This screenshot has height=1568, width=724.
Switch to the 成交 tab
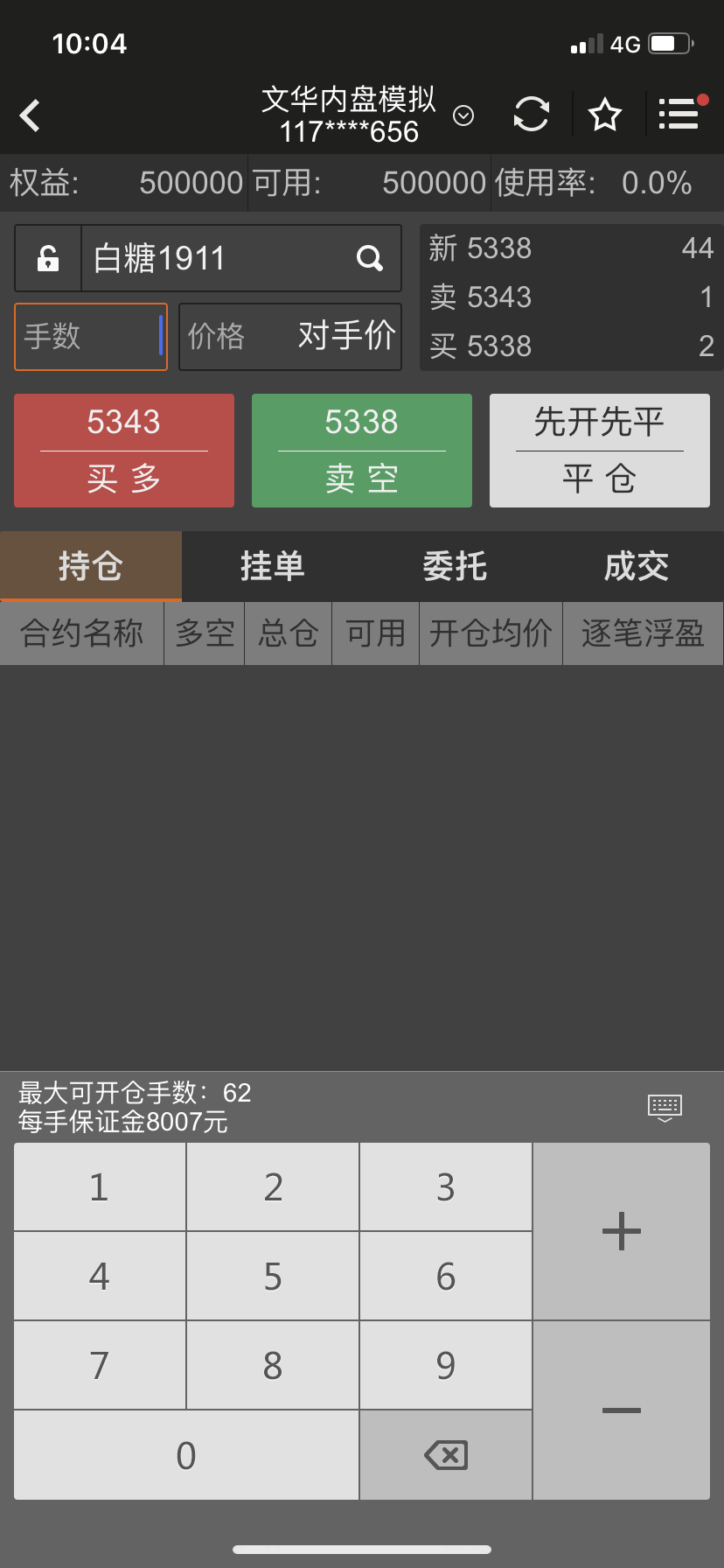[637, 566]
